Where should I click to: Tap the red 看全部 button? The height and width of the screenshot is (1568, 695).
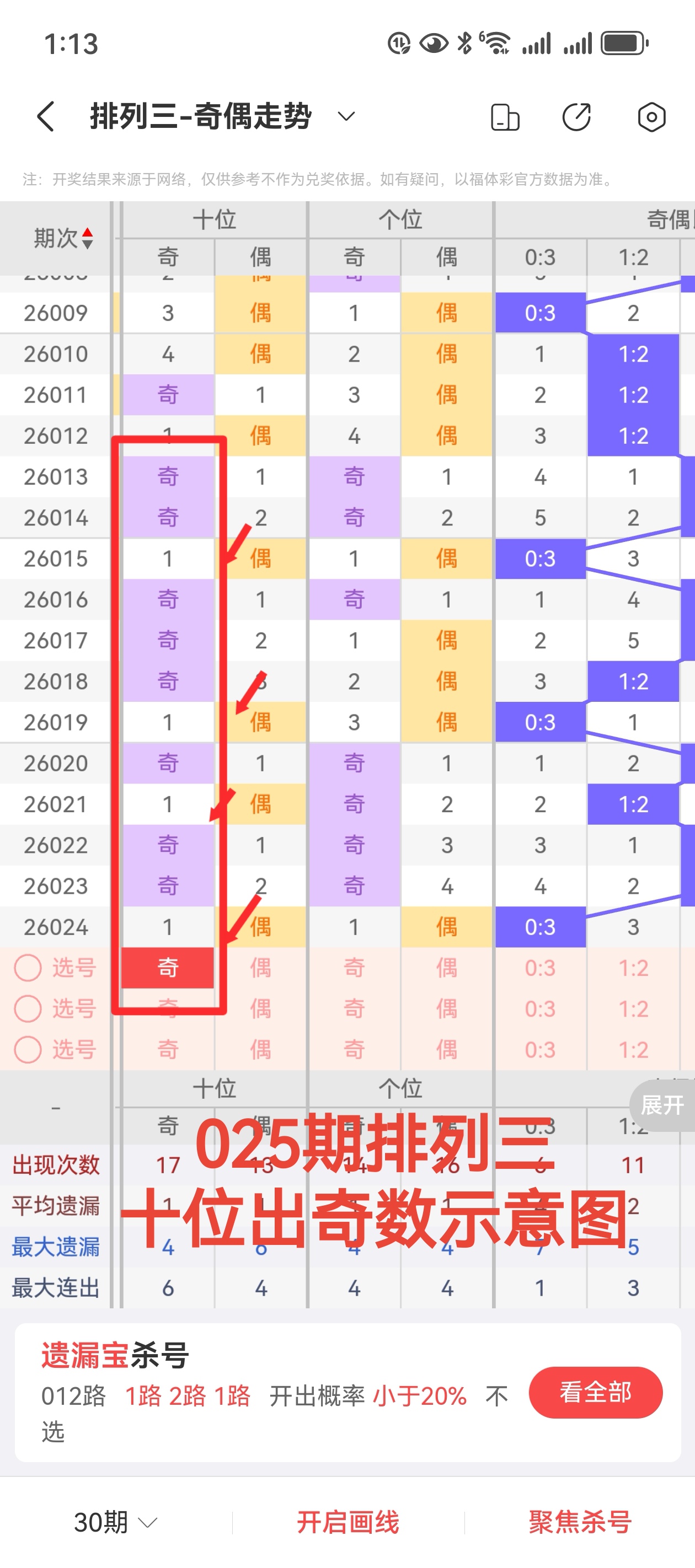click(x=596, y=1392)
